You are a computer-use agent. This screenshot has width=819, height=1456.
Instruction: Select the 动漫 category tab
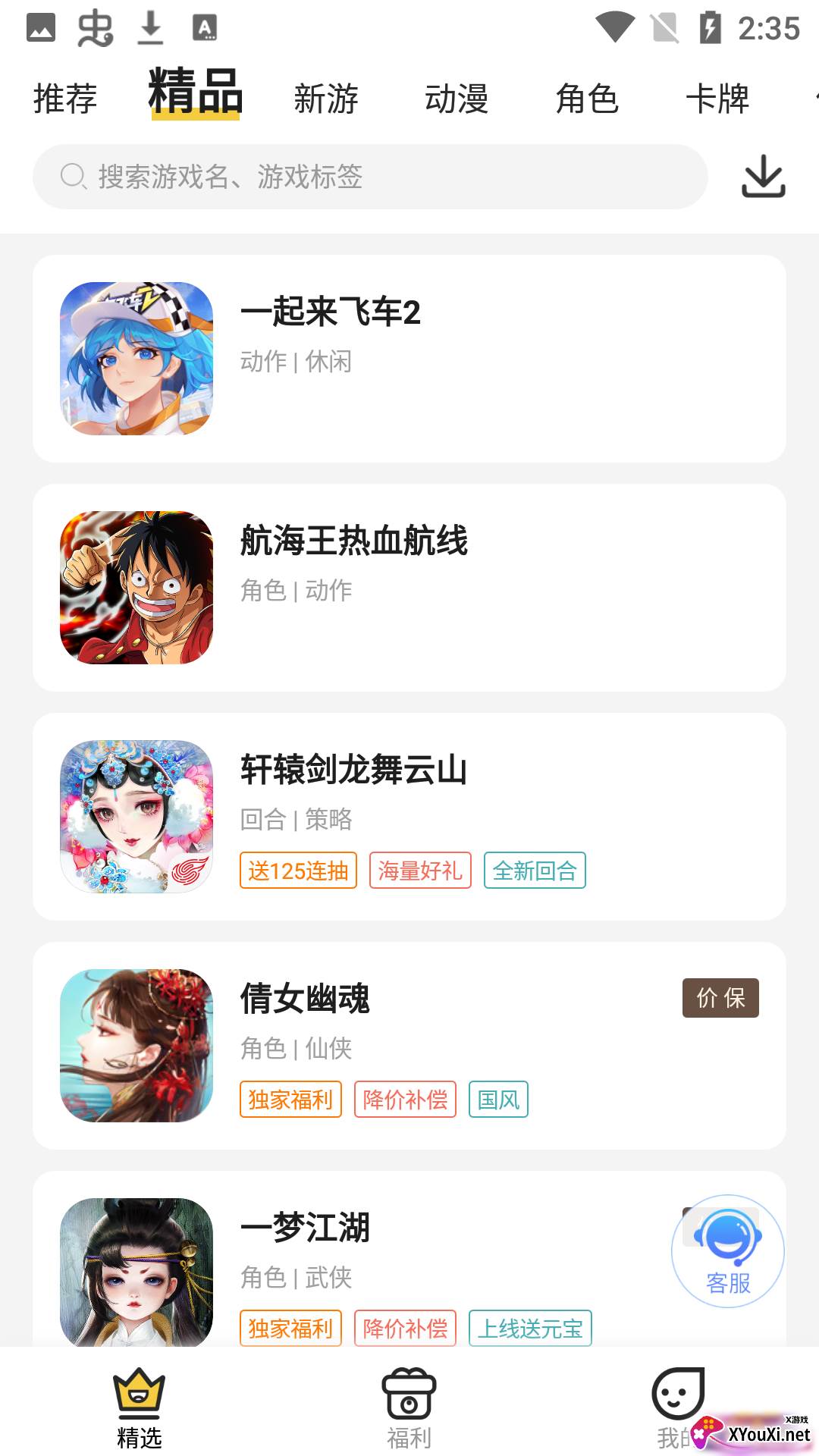tap(457, 99)
